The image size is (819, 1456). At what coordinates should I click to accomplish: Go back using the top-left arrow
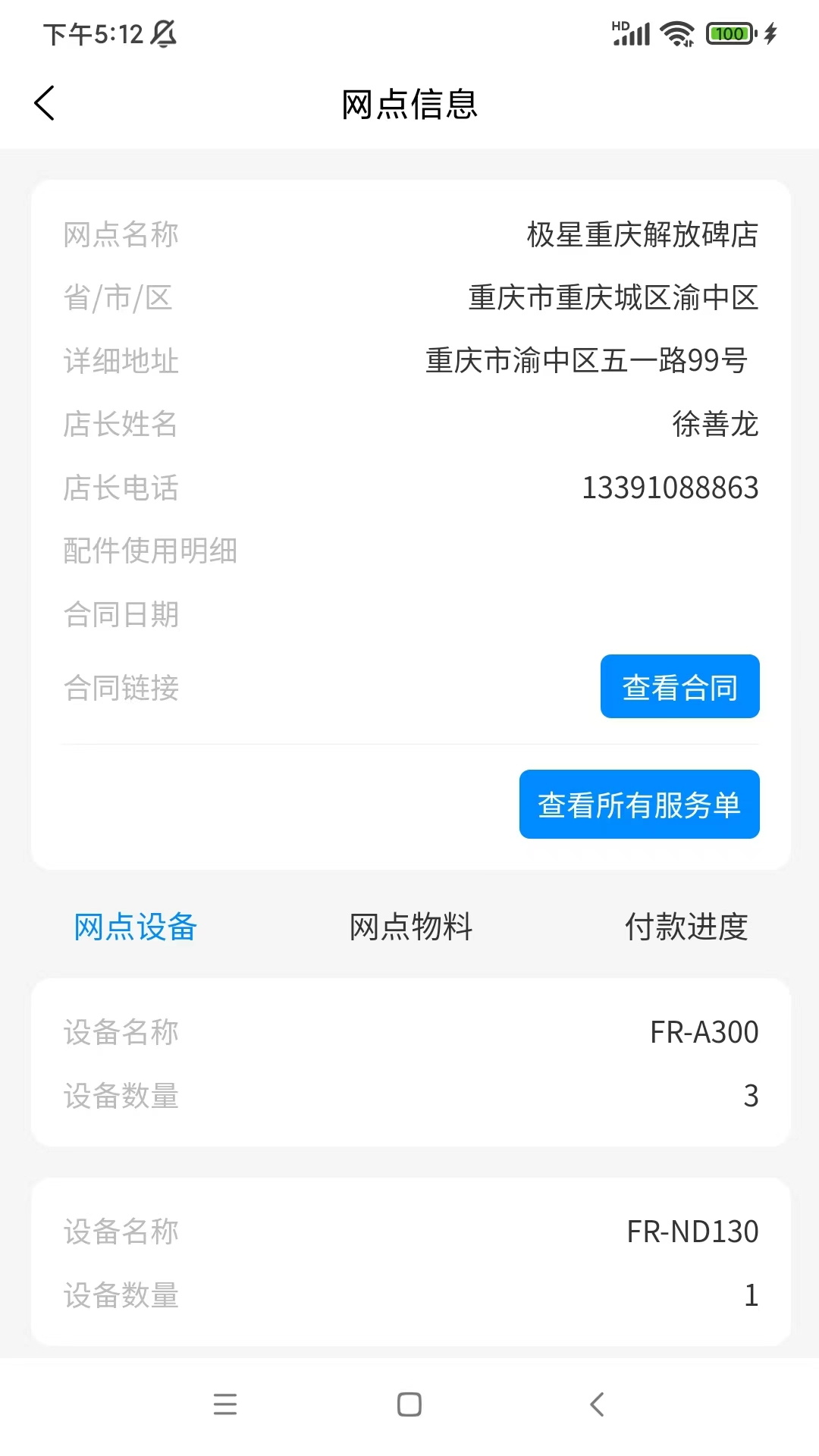[x=45, y=103]
